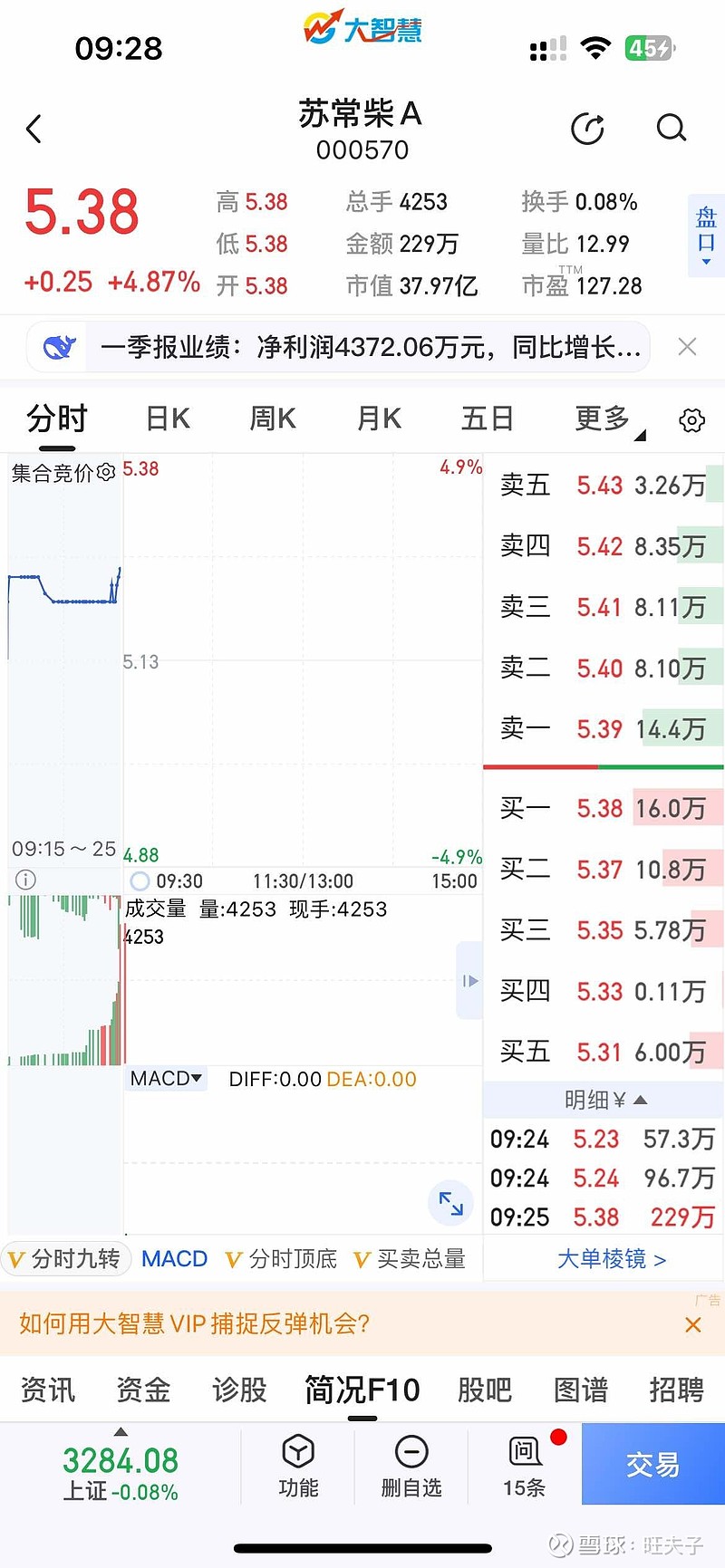
Task: Open the 交易 trade button
Action: pos(652,1464)
